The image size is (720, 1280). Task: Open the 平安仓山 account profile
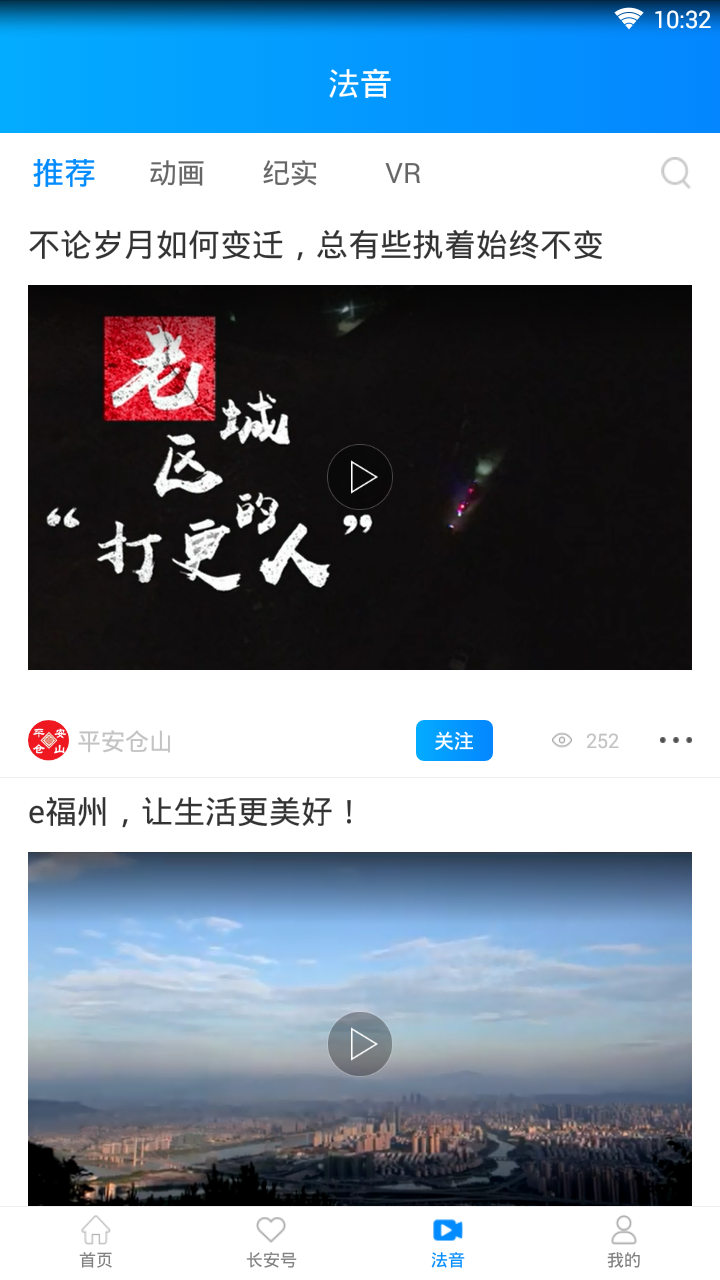point(100,741)
